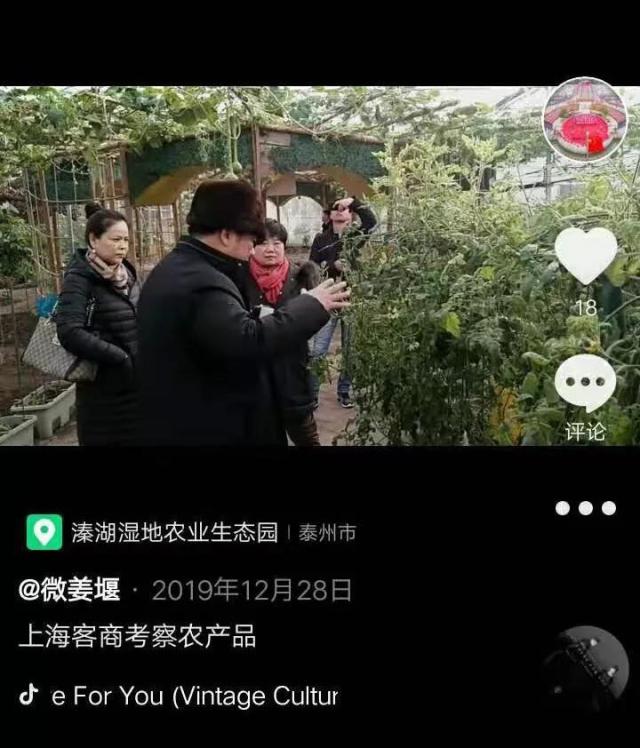Open the music track title
This screenshot has width=640, height=748.
pos(194,696)
